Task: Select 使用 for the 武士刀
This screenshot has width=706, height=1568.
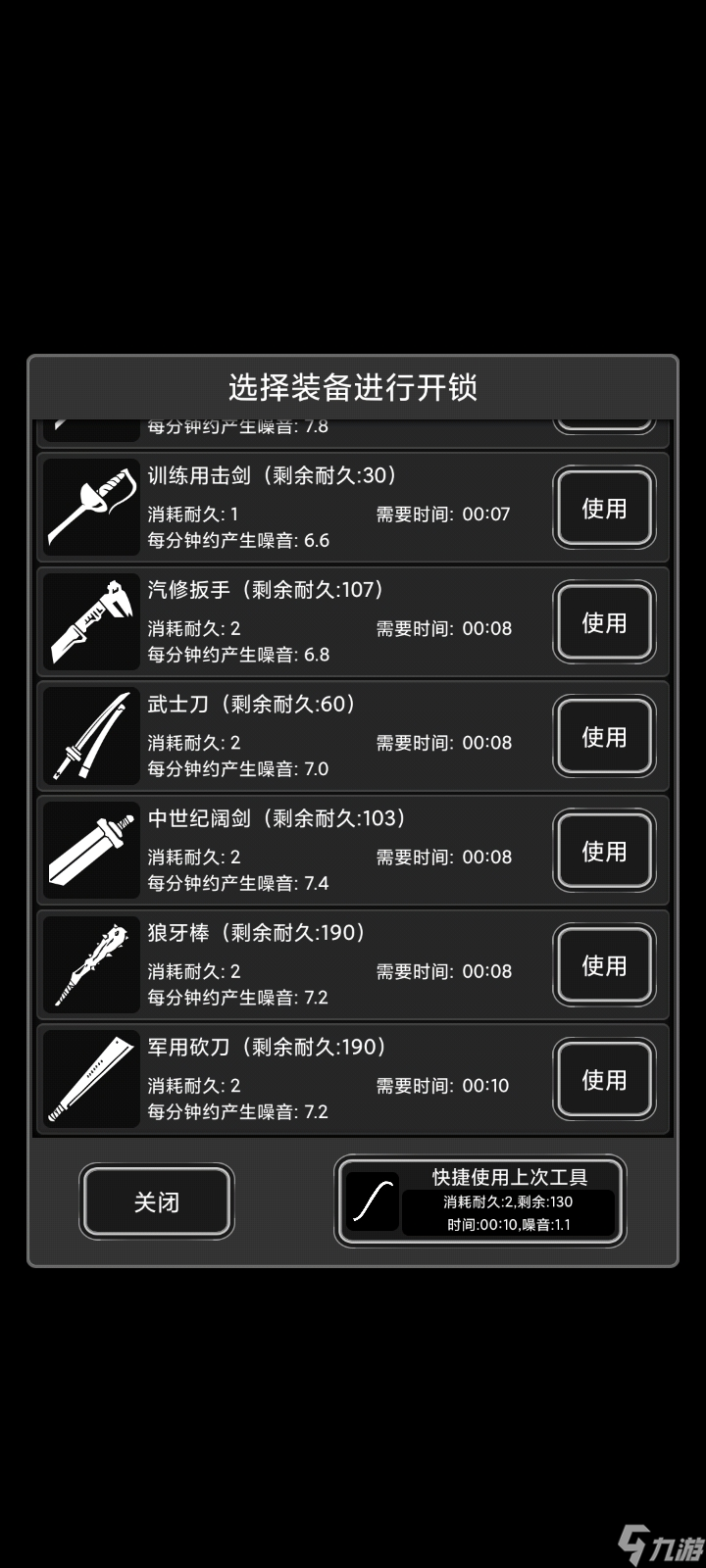Action: point(603,737)
